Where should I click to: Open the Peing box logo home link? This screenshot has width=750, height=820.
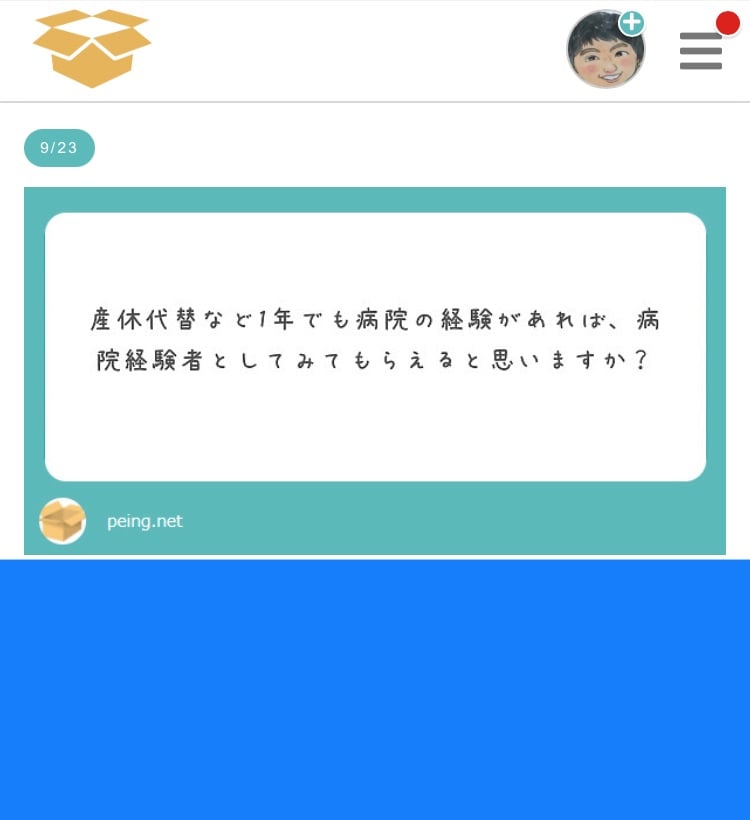tap(92, 48)
